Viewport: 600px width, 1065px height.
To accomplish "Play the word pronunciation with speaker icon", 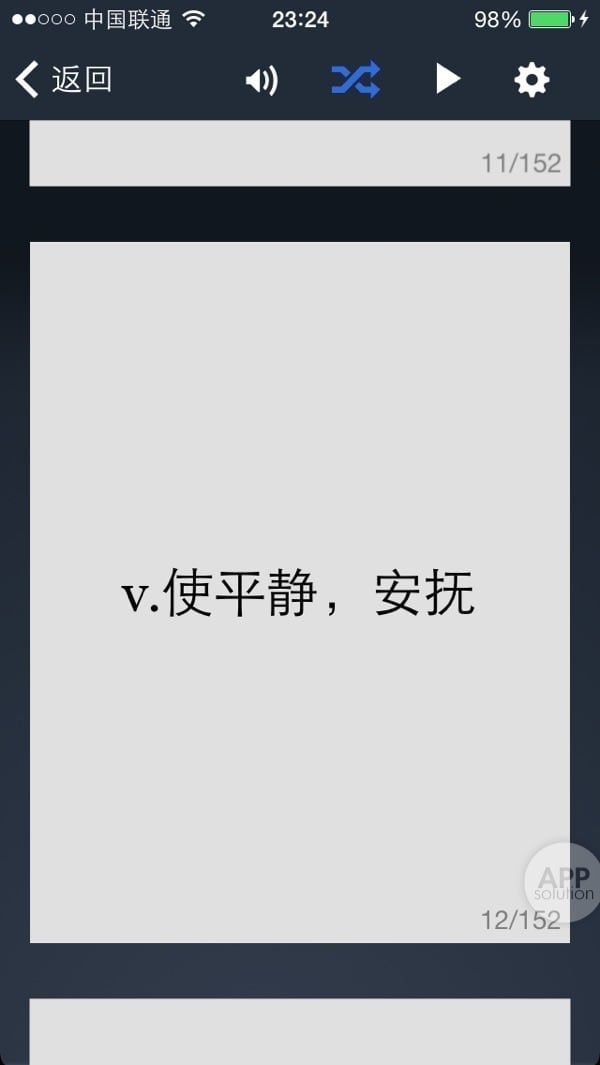I will pos(261,80).
